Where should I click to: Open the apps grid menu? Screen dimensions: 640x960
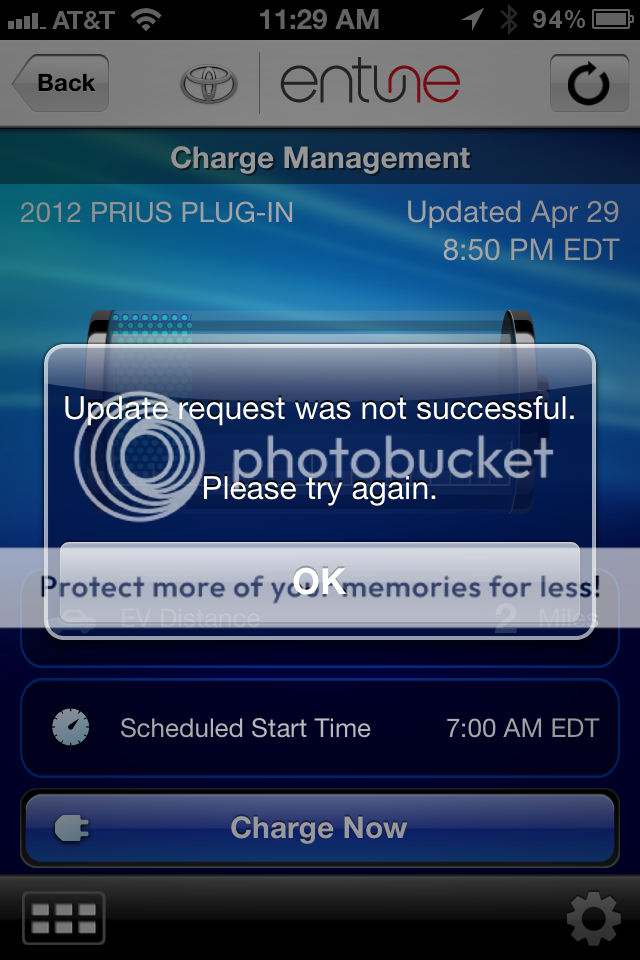[x=63, y=918]
